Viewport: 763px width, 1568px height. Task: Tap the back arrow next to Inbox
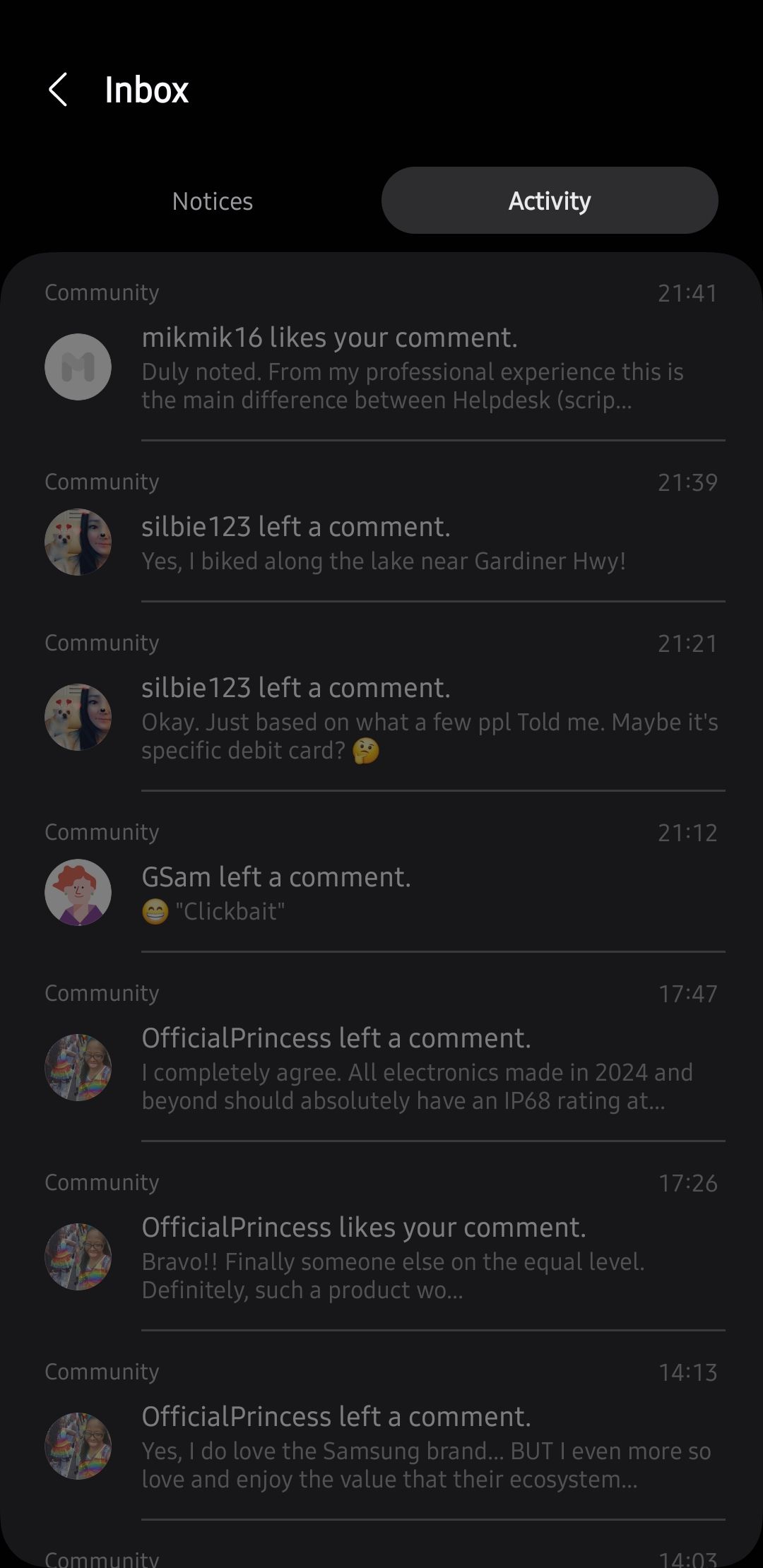tap(59, 90)
